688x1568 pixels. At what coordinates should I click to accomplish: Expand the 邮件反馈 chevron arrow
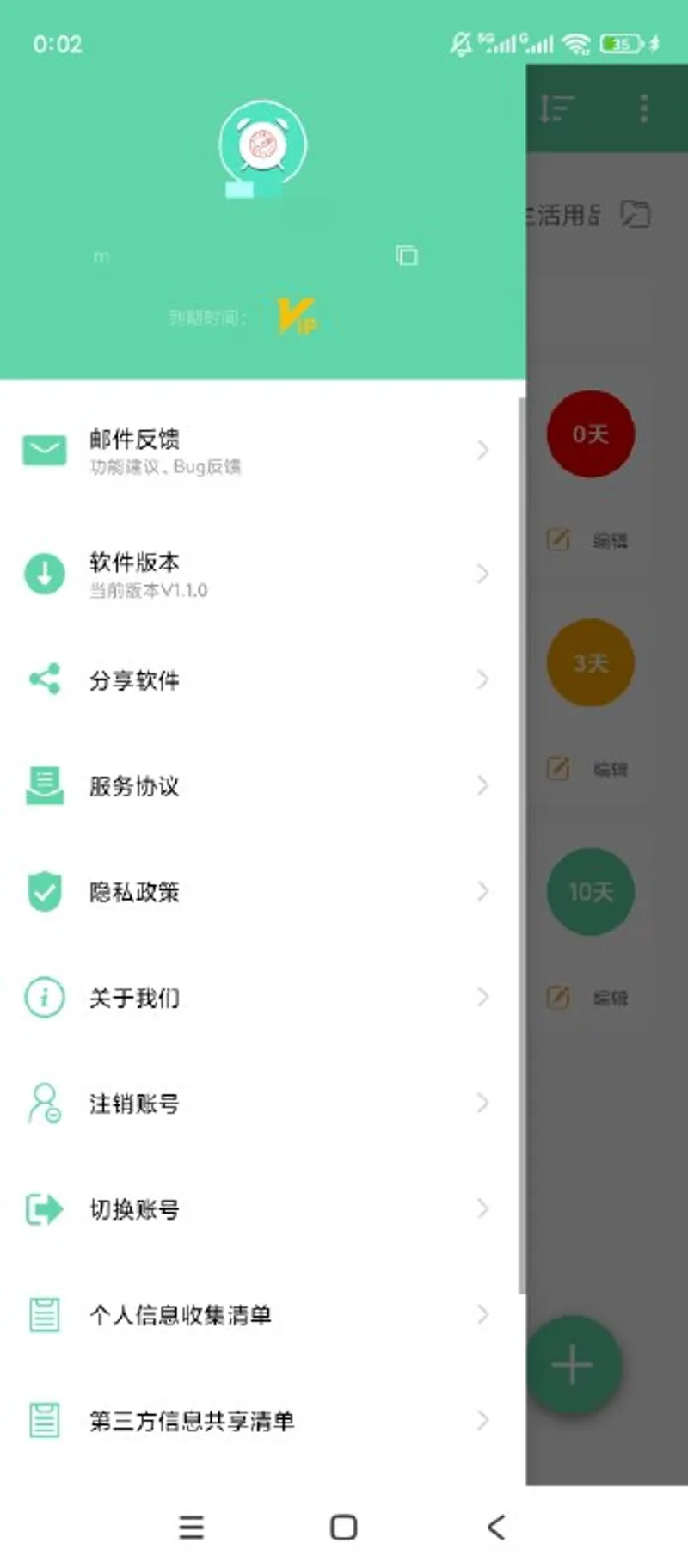coord(482,449)
